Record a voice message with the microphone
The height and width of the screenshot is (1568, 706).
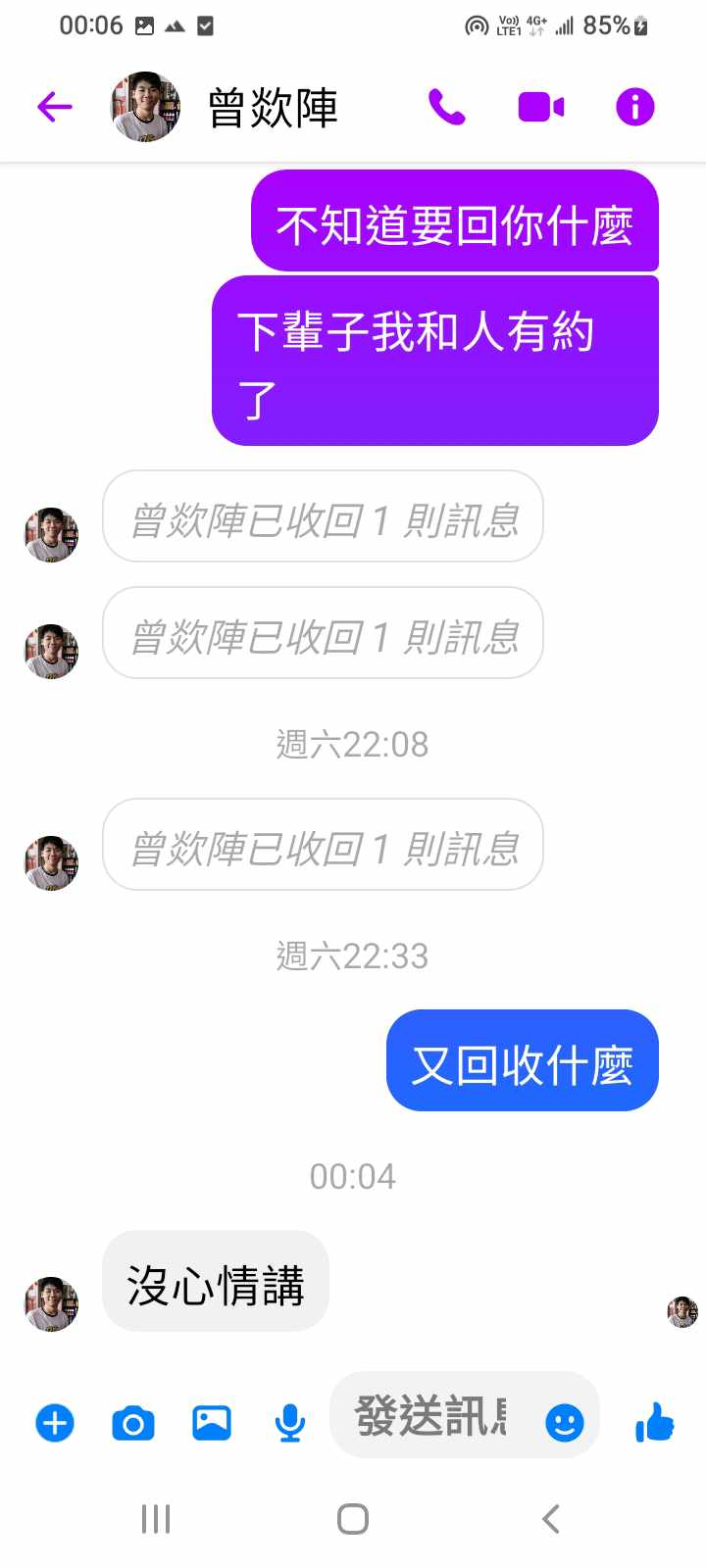(289, 1423)
